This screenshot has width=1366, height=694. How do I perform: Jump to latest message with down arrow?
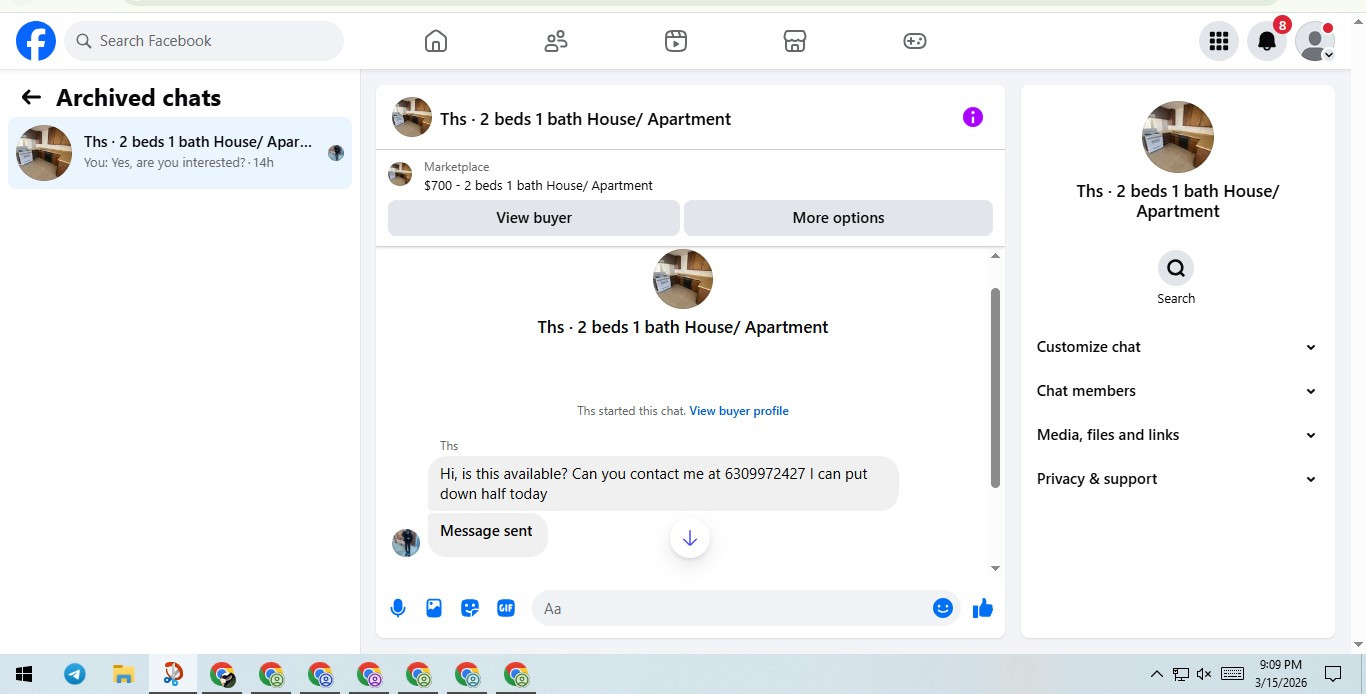pos(690,538)
